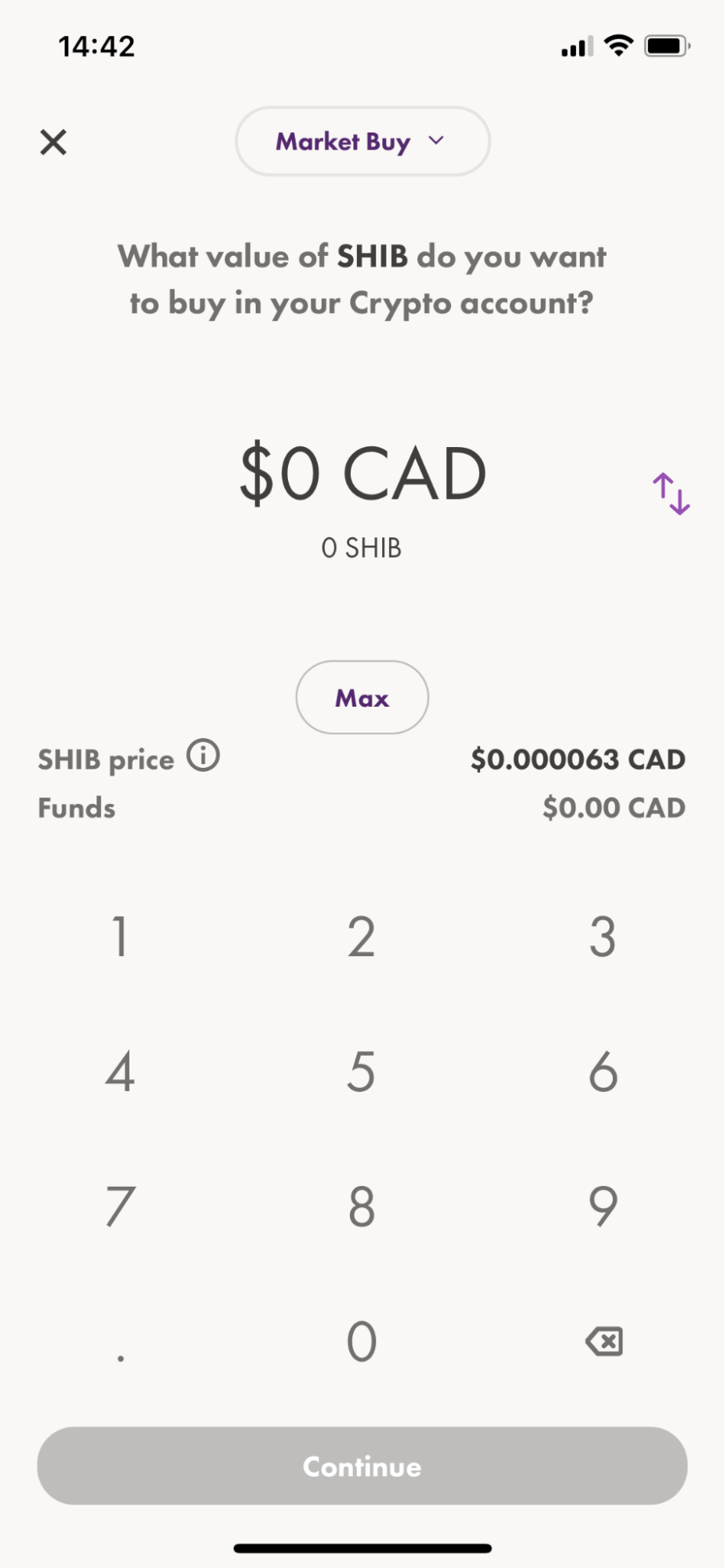Tap the Max amount button
Screen dimensions: 725x1568
(x=361, y=697)
